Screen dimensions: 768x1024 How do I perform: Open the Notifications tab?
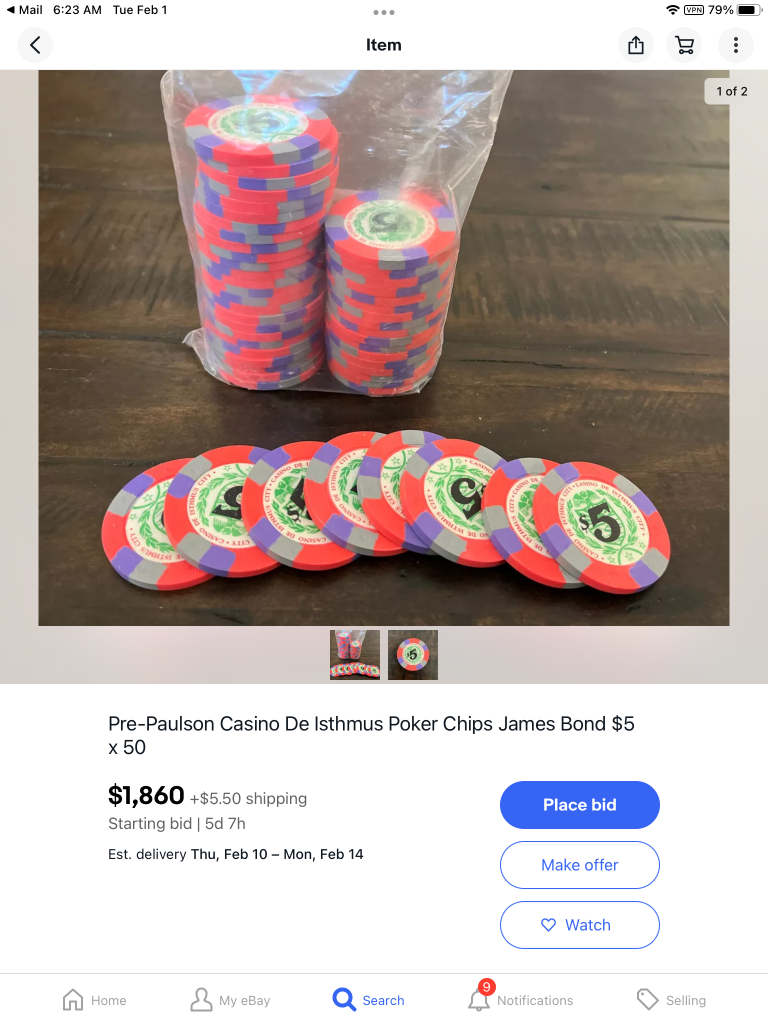[x=521, y=1000]
